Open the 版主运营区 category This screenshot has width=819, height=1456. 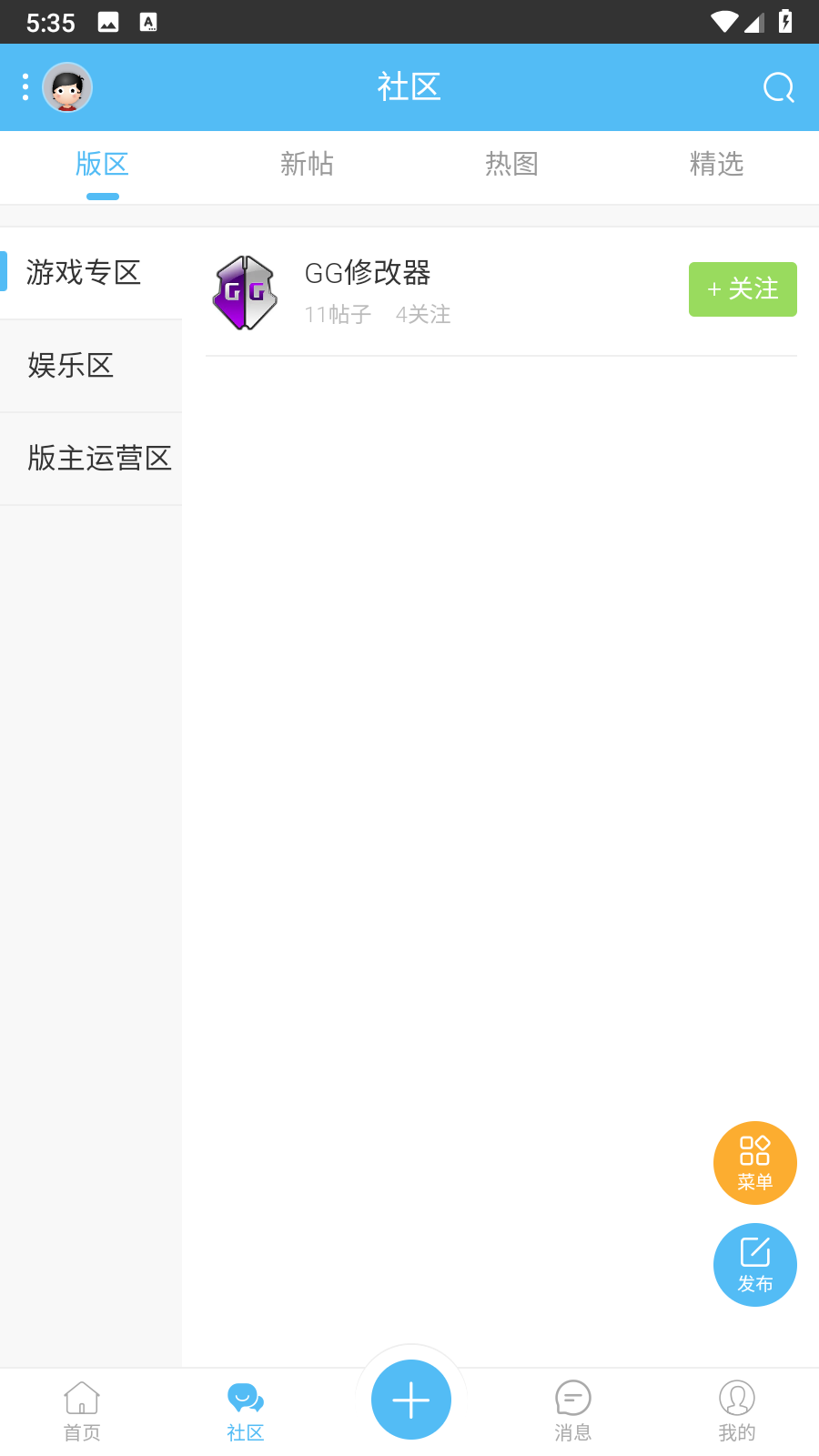tap(99, 459)
